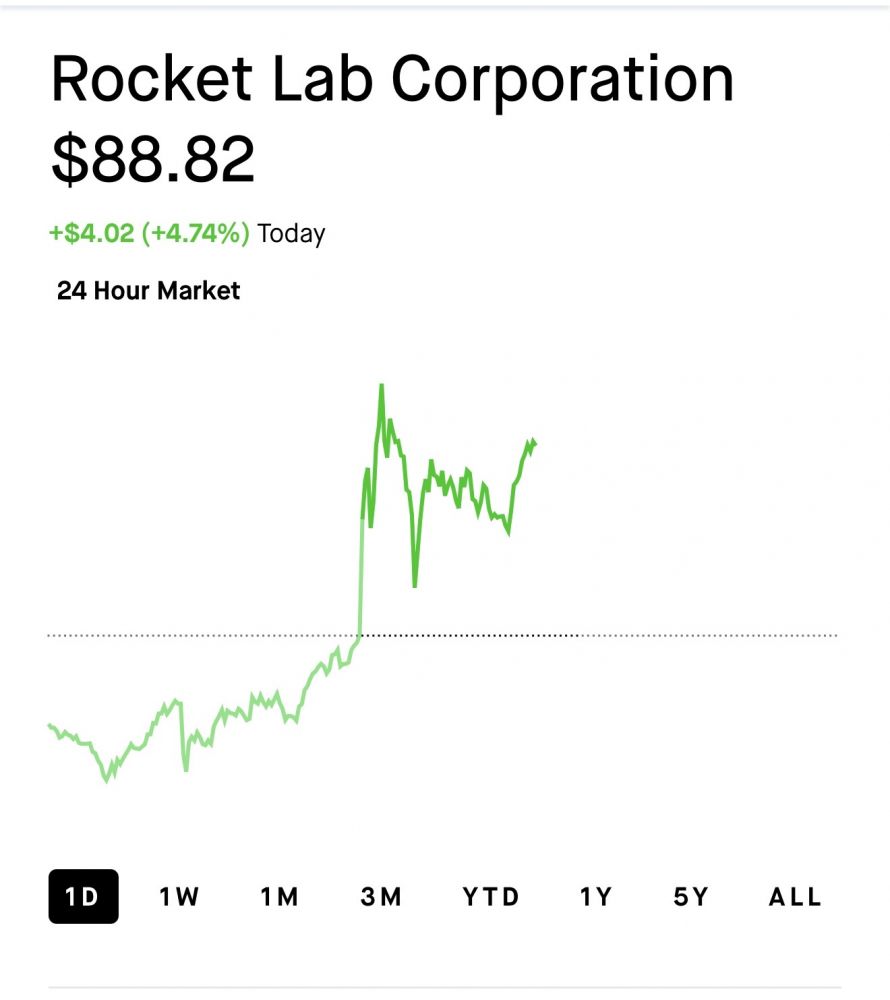Switch to the 3M range
The height and width of the screenshot is (1000, 890).
pyautogui.click(x=381, y=897)
